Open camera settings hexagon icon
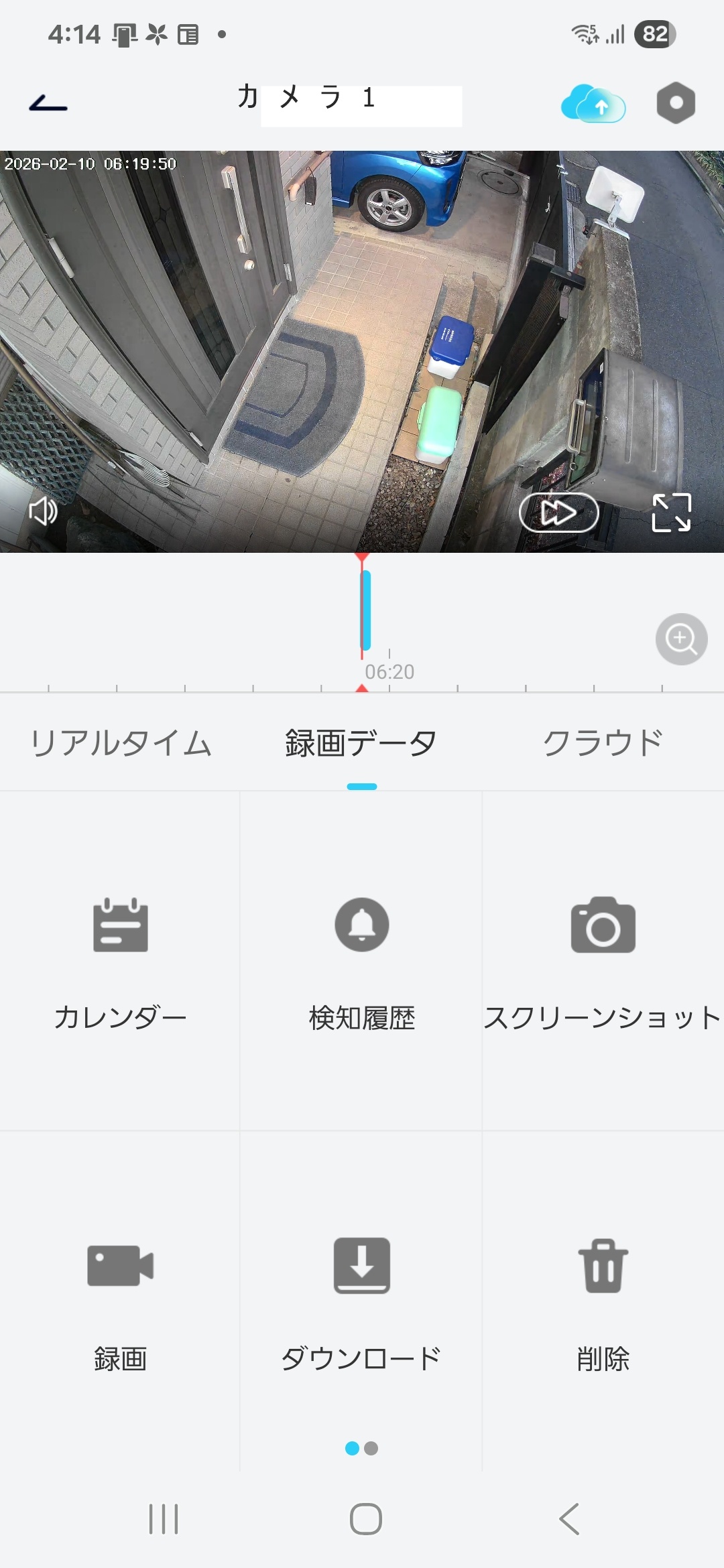 [676, 103]
